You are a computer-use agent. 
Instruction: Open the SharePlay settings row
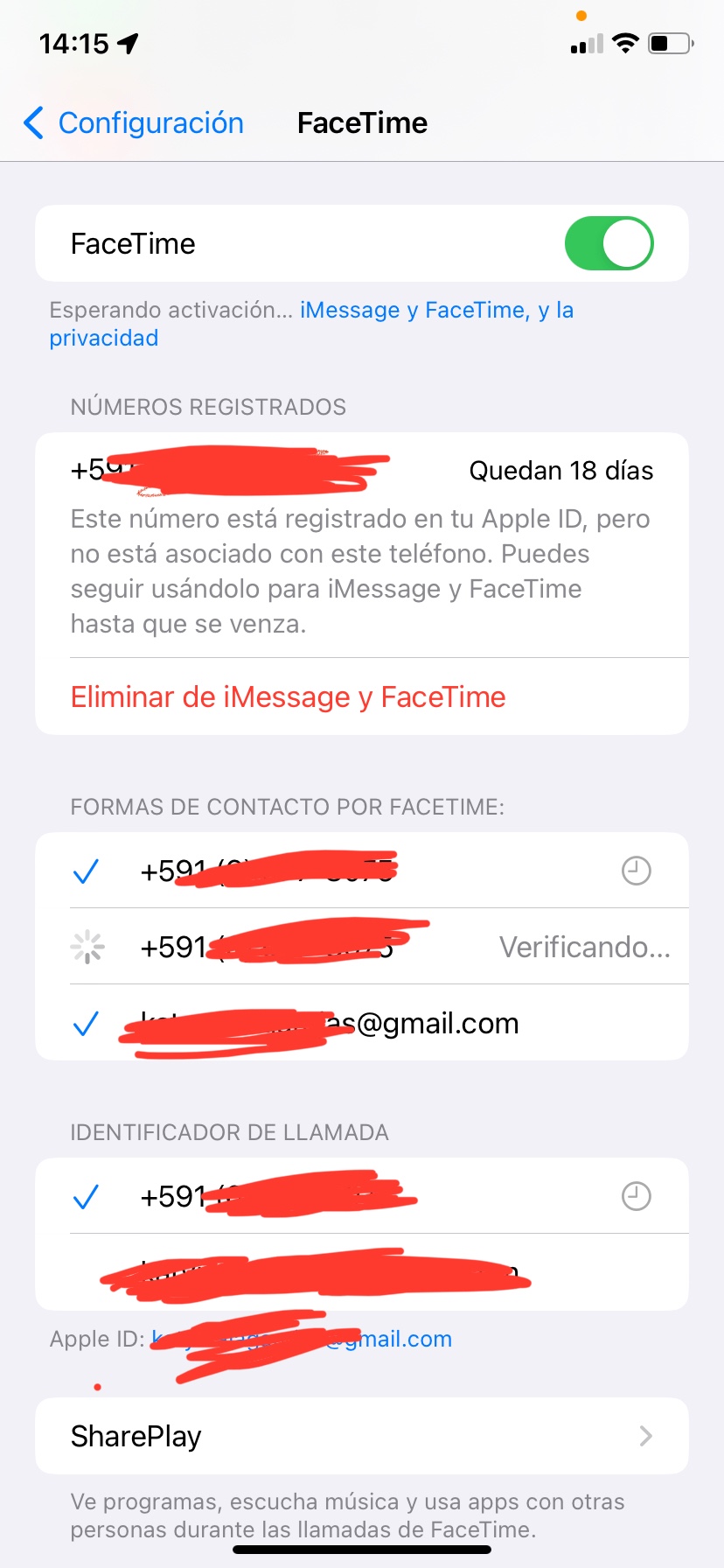[362, 1436]
